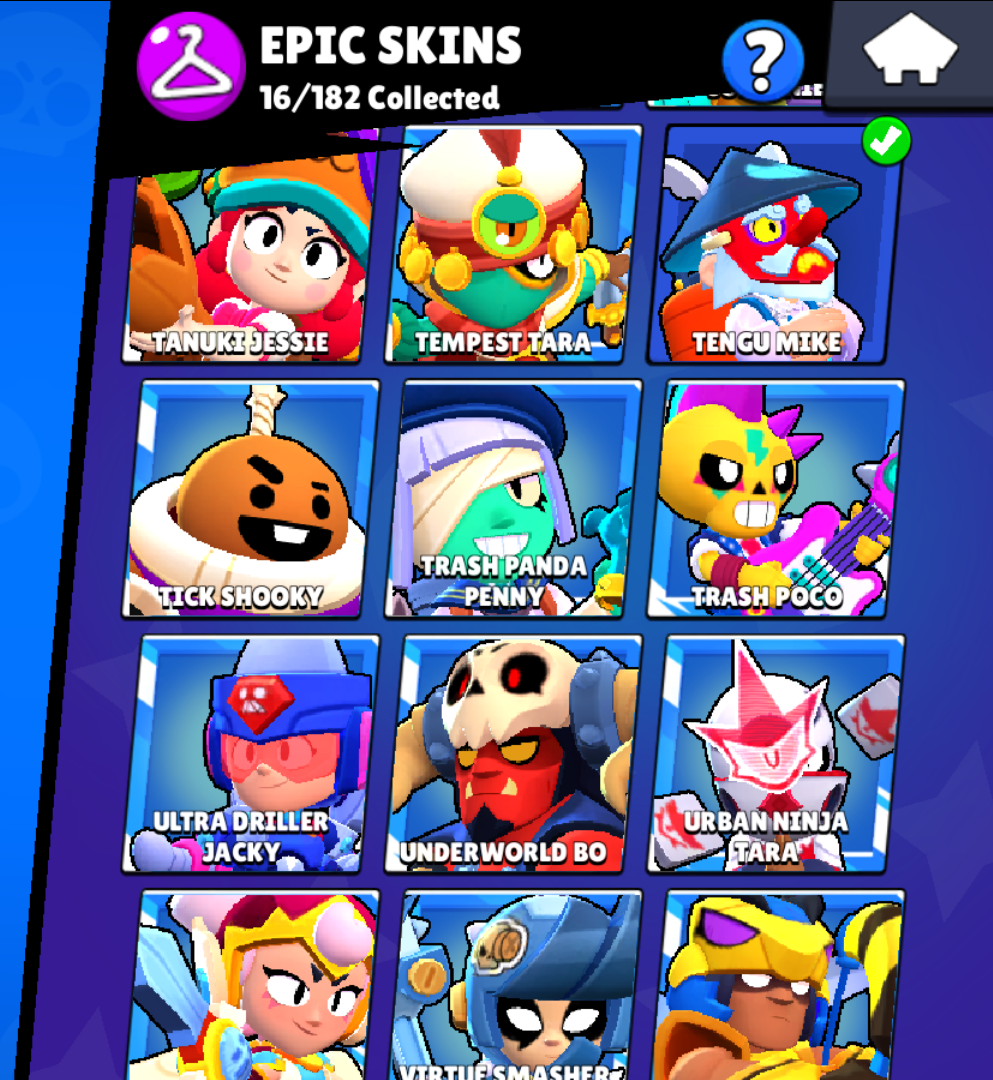993x1080 pixels.
Task: Return to the home screen
Action: 910,52
